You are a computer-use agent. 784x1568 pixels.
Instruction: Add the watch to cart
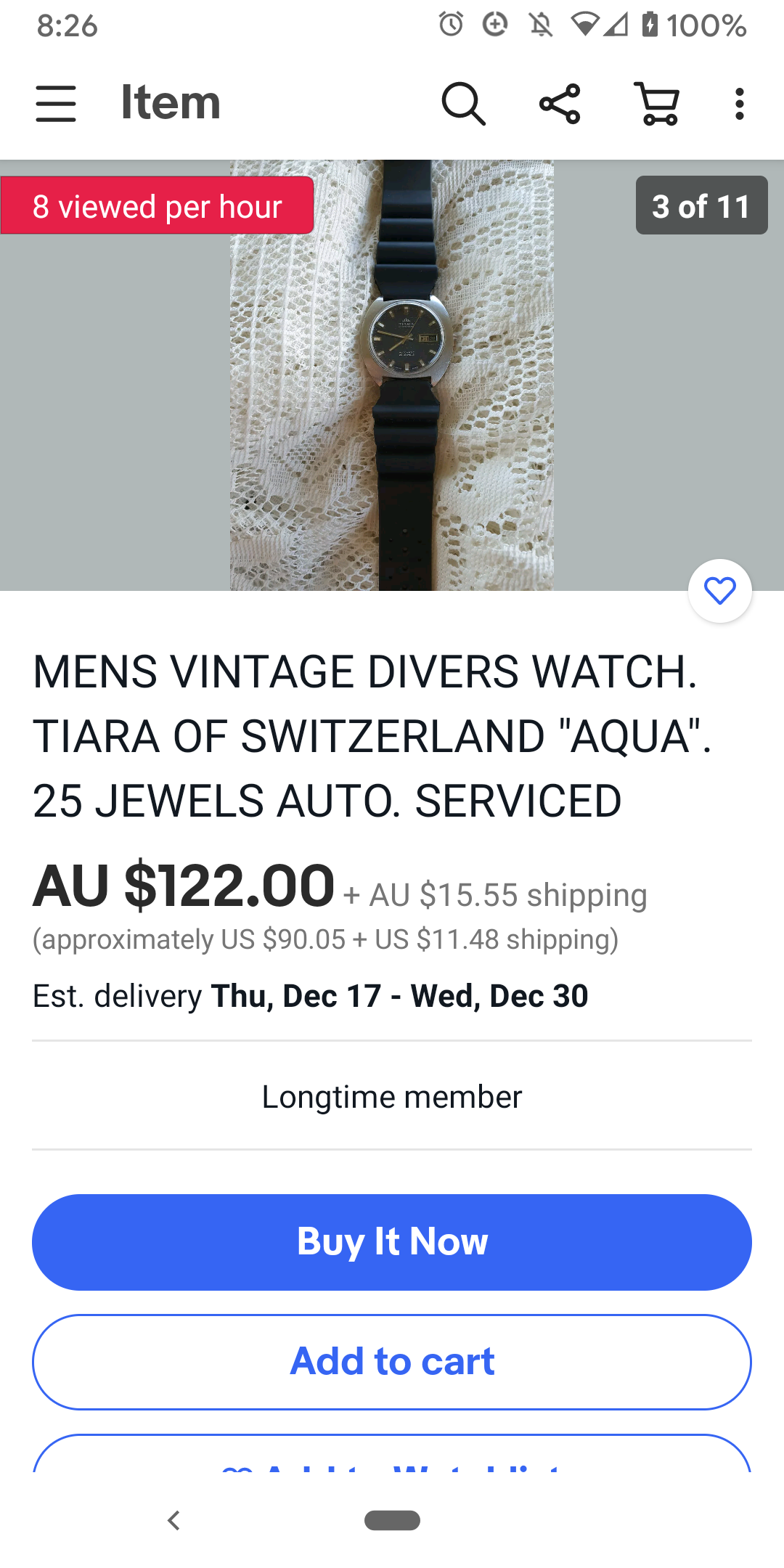(392, 1362)
